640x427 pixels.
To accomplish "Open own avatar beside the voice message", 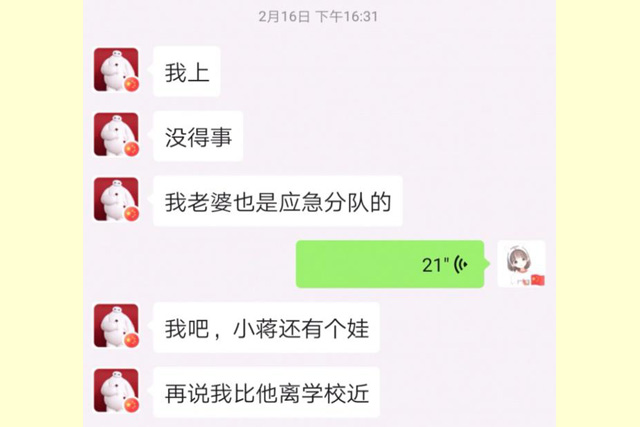I will point(521,264).
